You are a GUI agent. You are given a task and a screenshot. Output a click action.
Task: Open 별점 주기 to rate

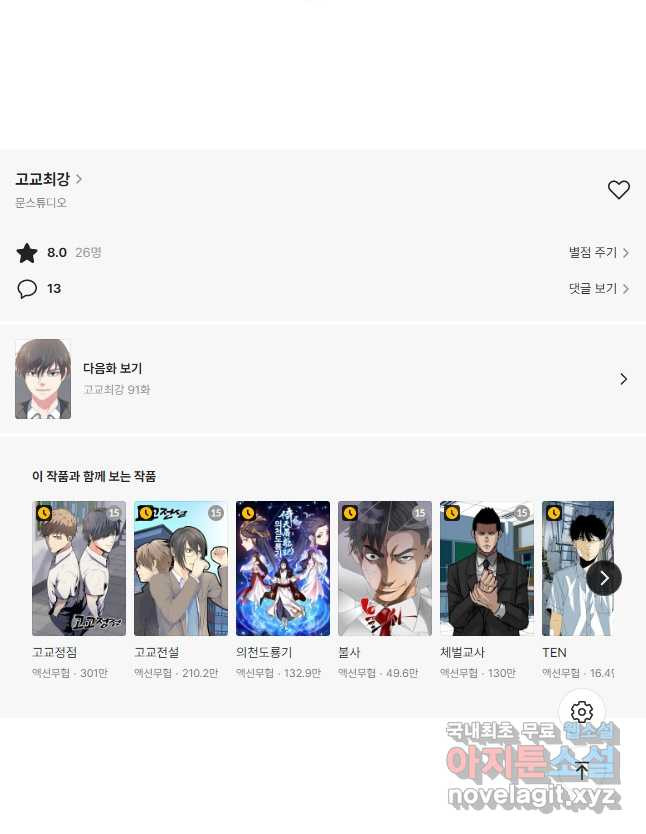598,253
